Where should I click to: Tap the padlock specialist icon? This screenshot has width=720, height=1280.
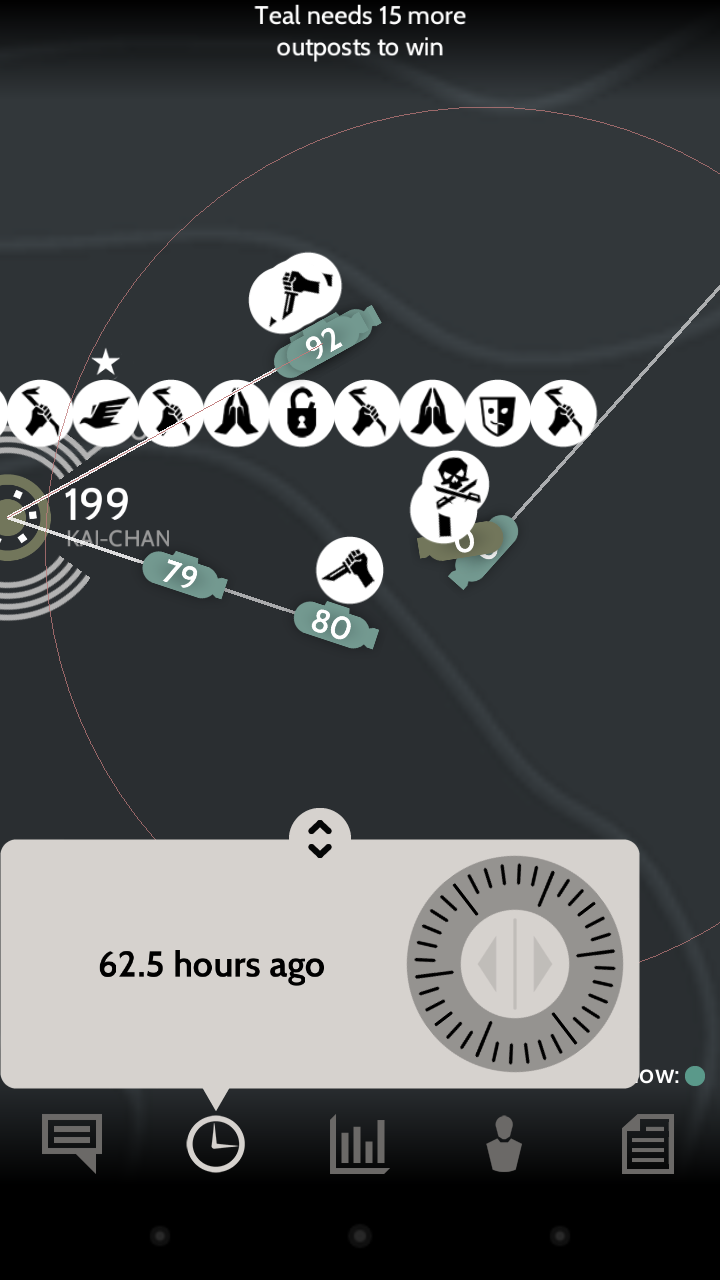301,413
